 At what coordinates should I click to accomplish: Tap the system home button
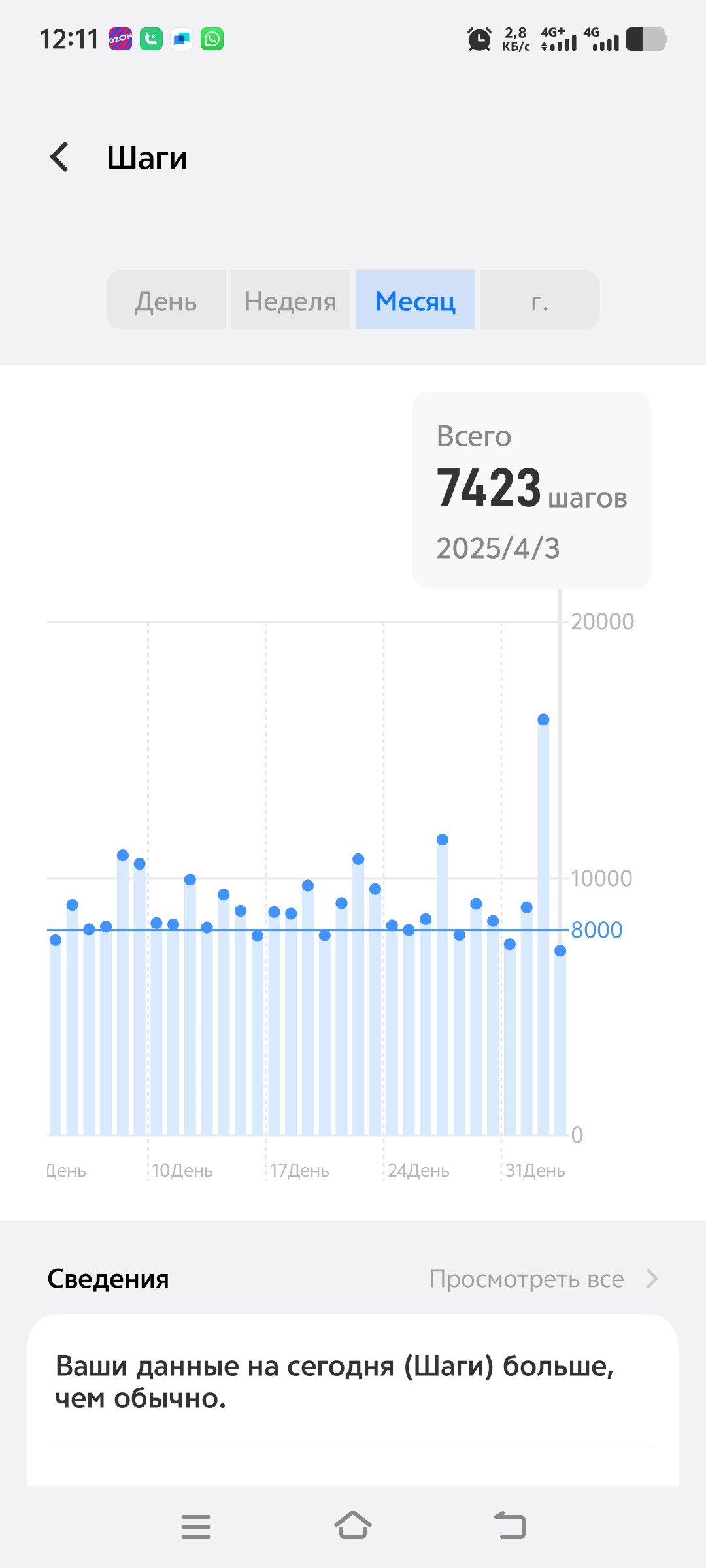coord(353,1526)
